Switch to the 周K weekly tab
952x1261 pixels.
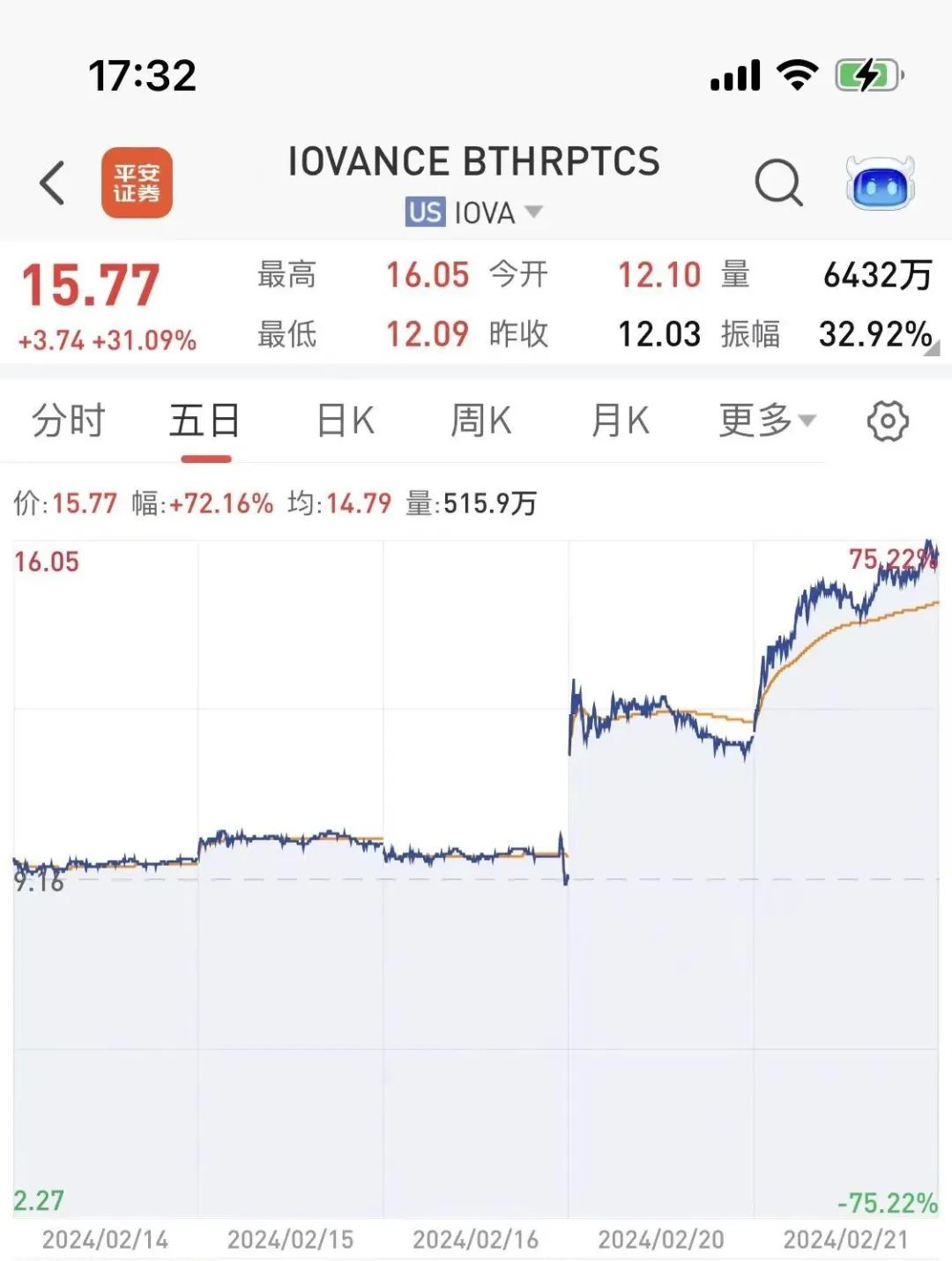coord(480,421)
